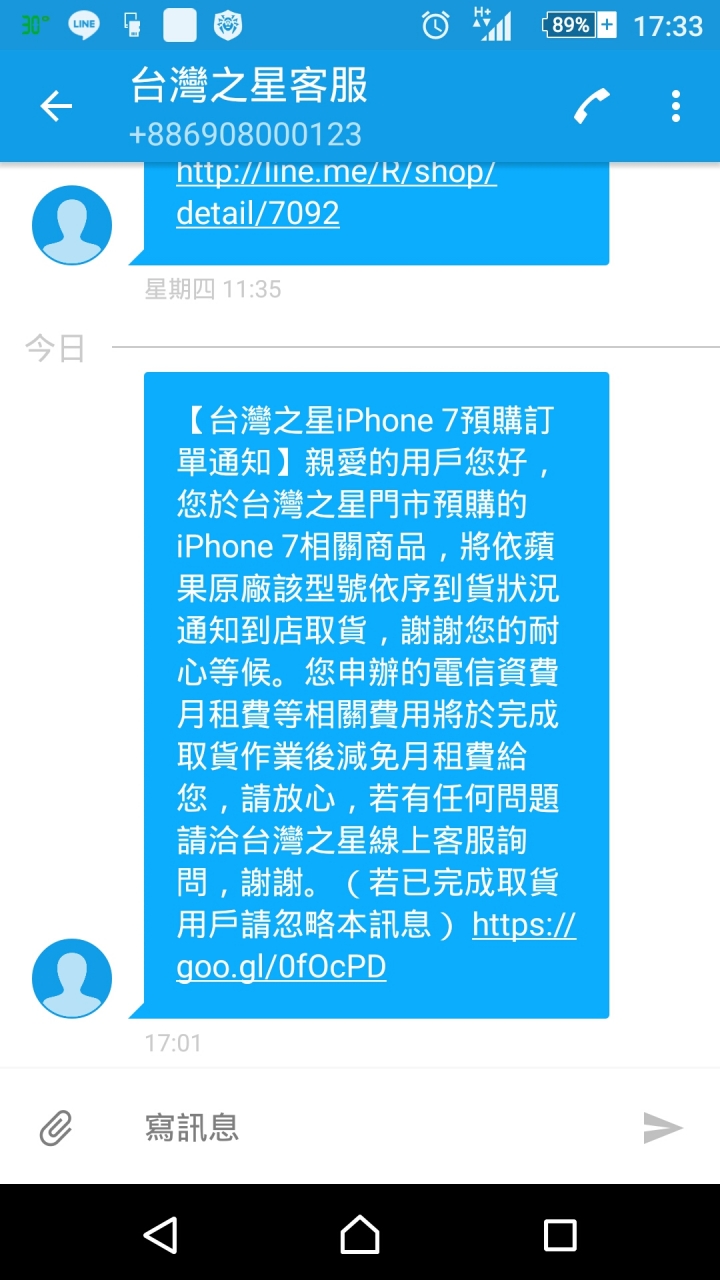The width and height of the screenshot is (720, 1280).
Task: Tap the paperclip attach icon
Action: click(56, 1128)
